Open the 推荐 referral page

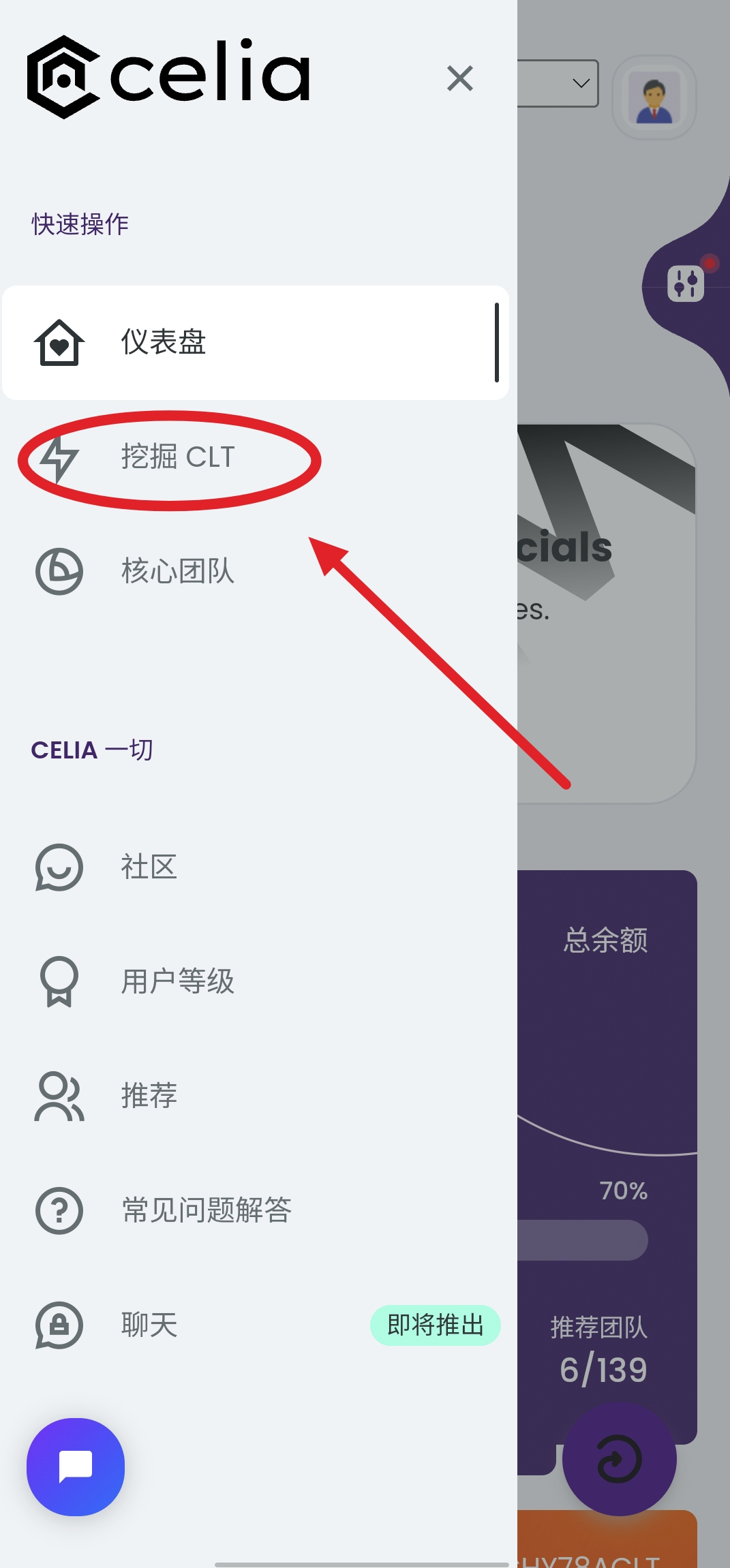[x=149, y=1096]
